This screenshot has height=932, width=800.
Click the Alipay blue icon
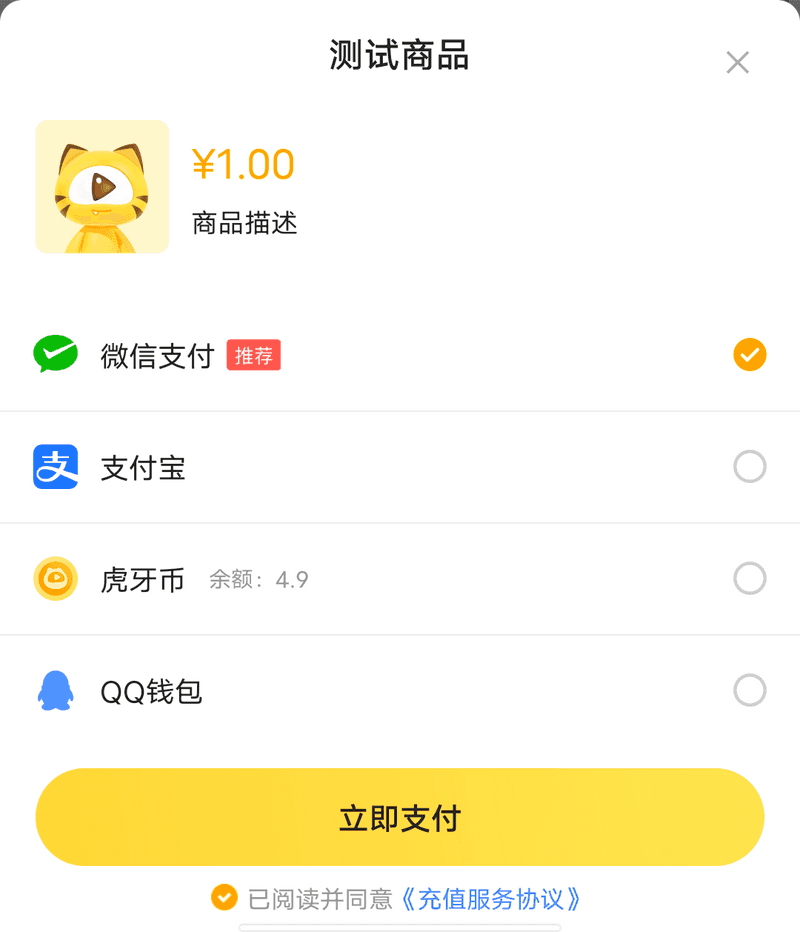(x=56, y=467)
